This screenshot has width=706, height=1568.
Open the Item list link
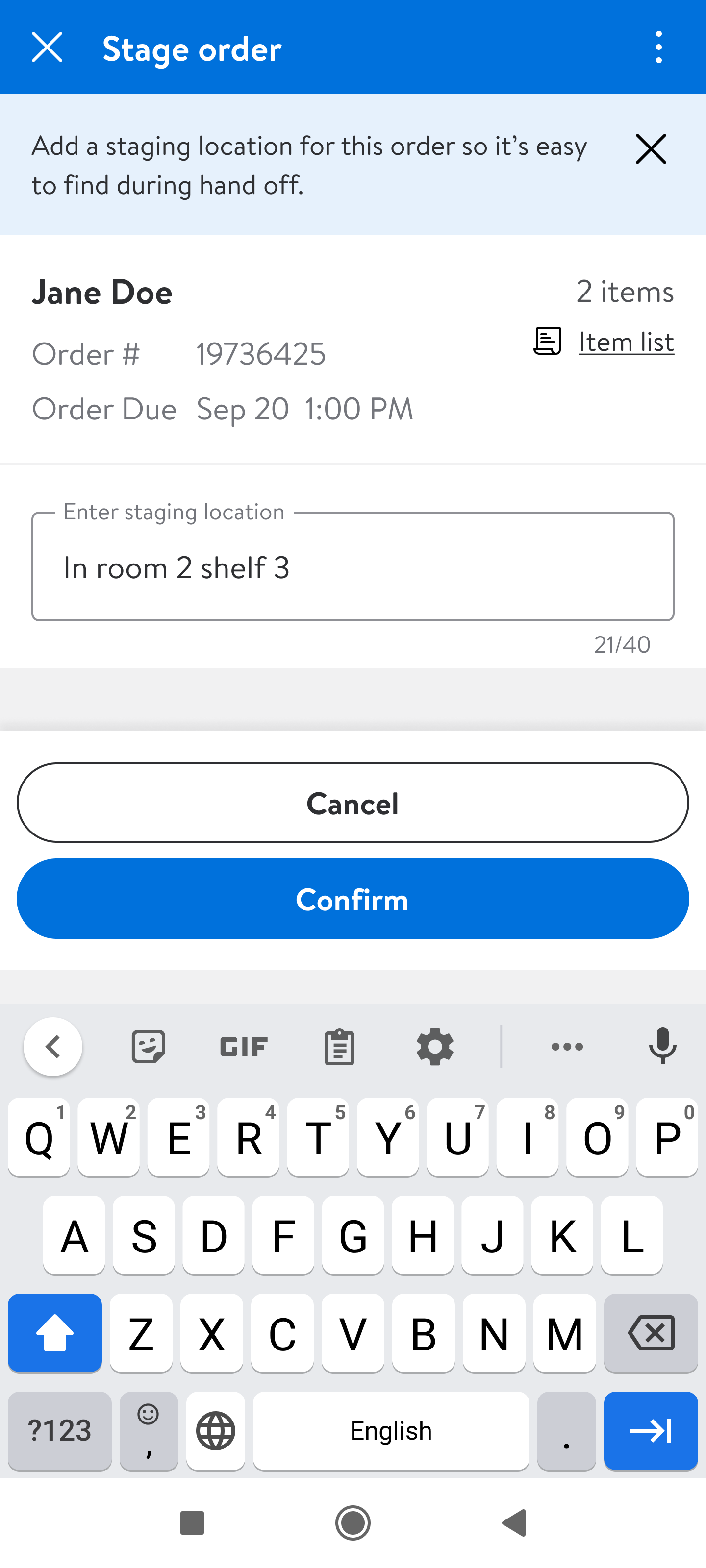[626, 342]
